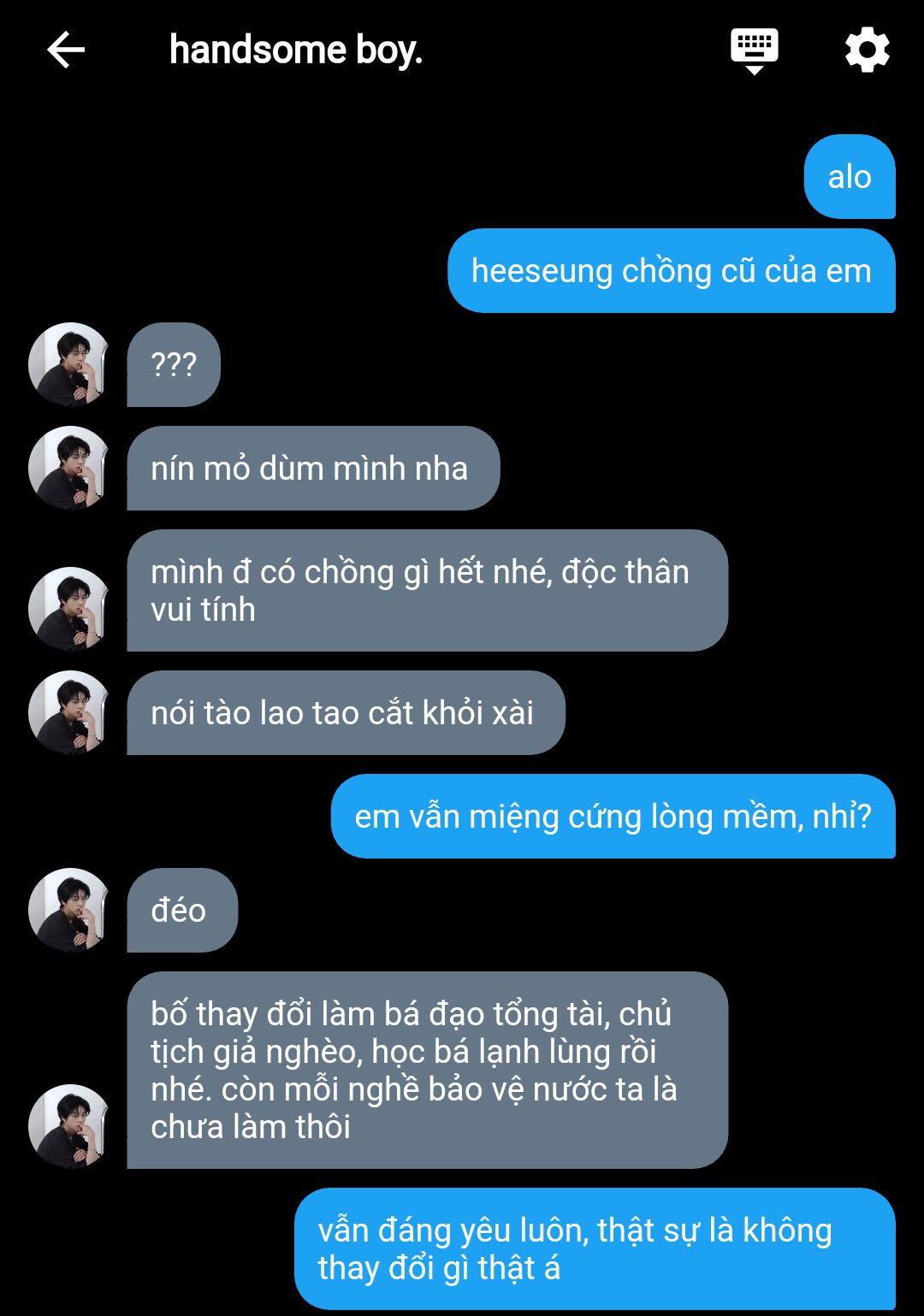Go back using the back arrow

pyautogui.click(x=66, y=50)
